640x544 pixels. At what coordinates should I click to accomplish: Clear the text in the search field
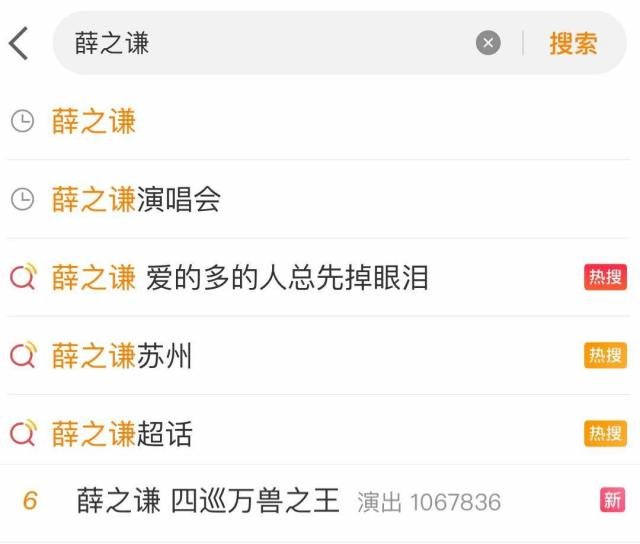(488, 43)
